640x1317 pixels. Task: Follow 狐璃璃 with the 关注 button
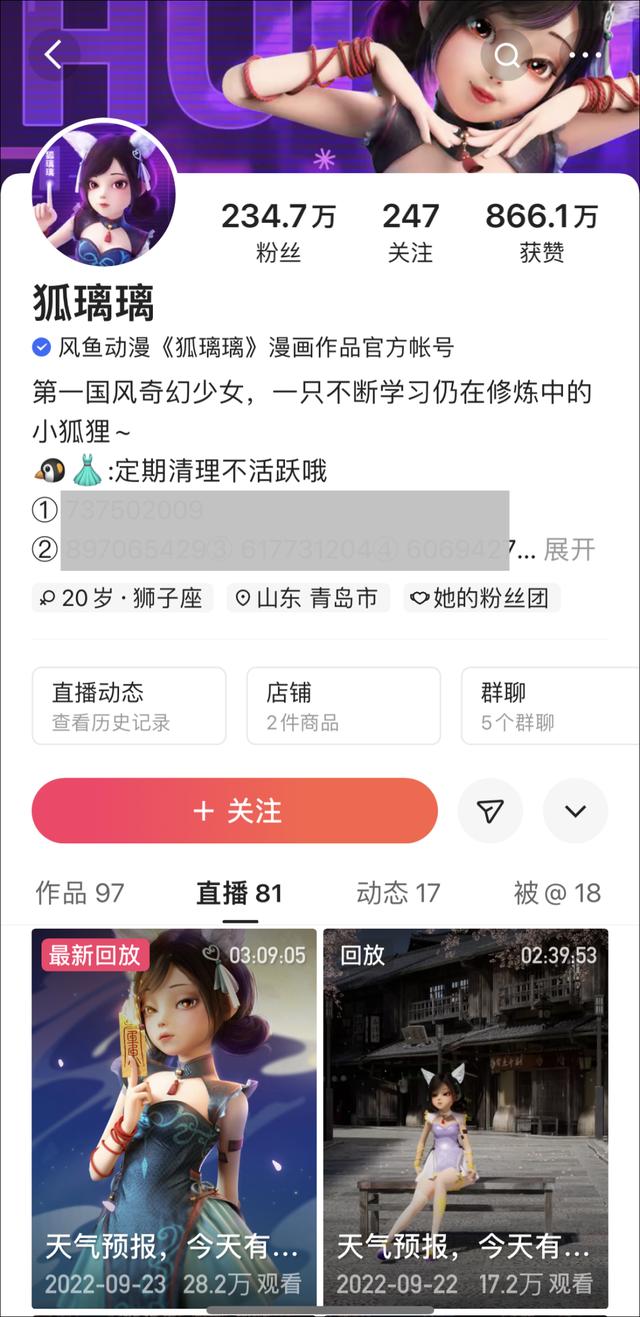point(235,811)
